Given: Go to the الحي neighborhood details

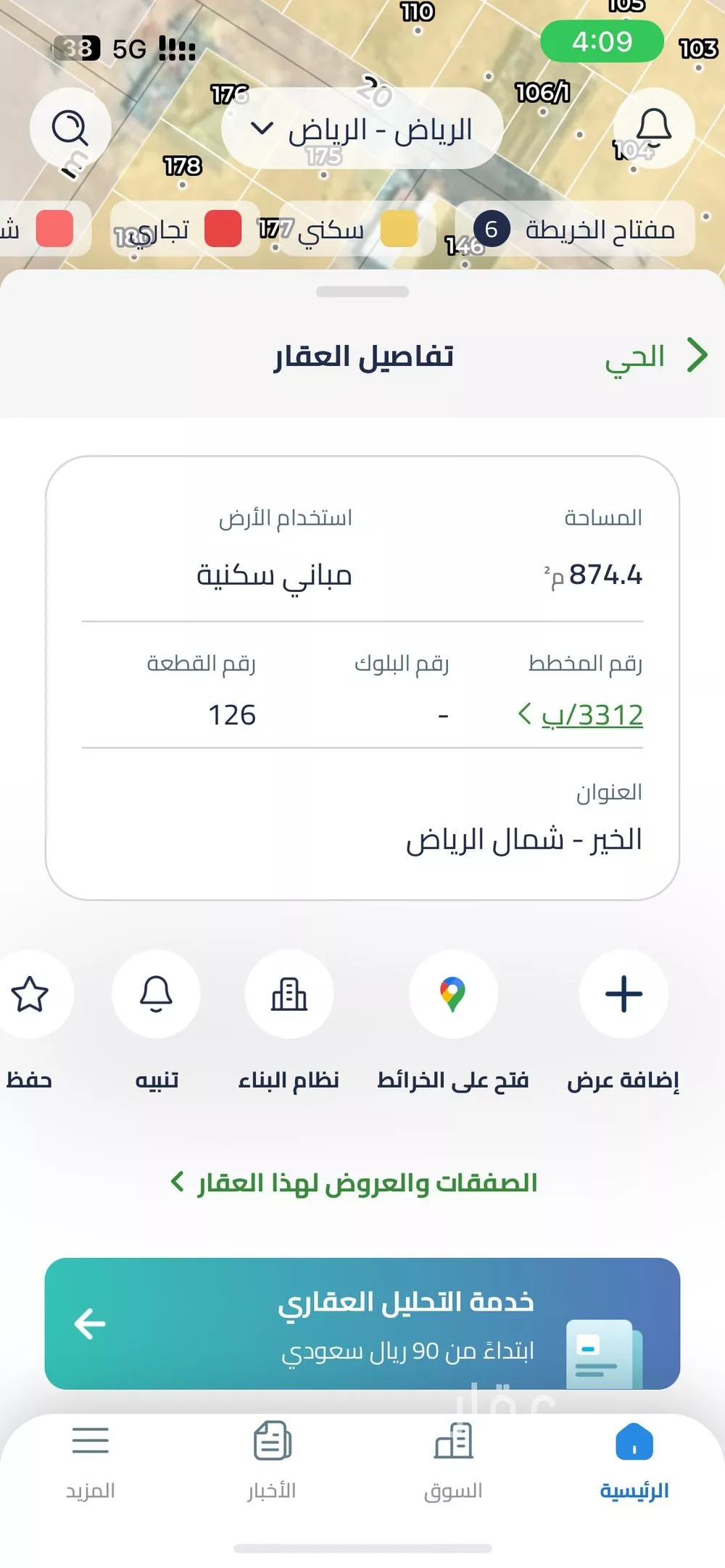Looking at the screenshot, I should [655, 356].
